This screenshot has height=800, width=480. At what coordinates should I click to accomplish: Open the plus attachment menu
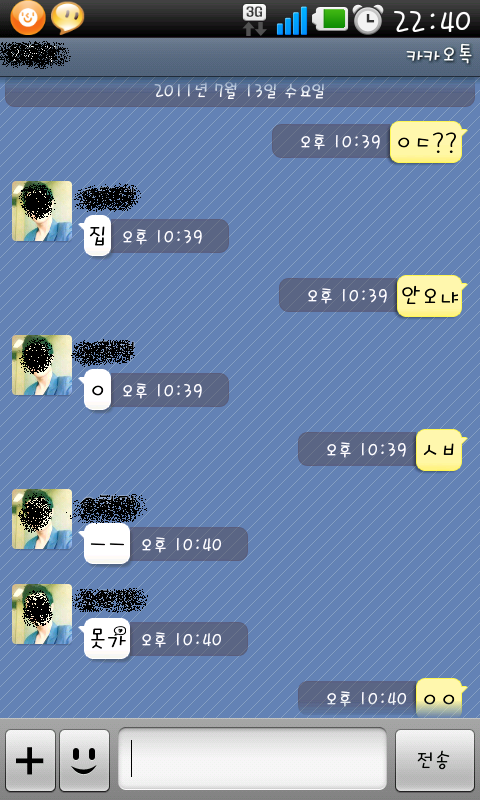click(x=30, y=760)
